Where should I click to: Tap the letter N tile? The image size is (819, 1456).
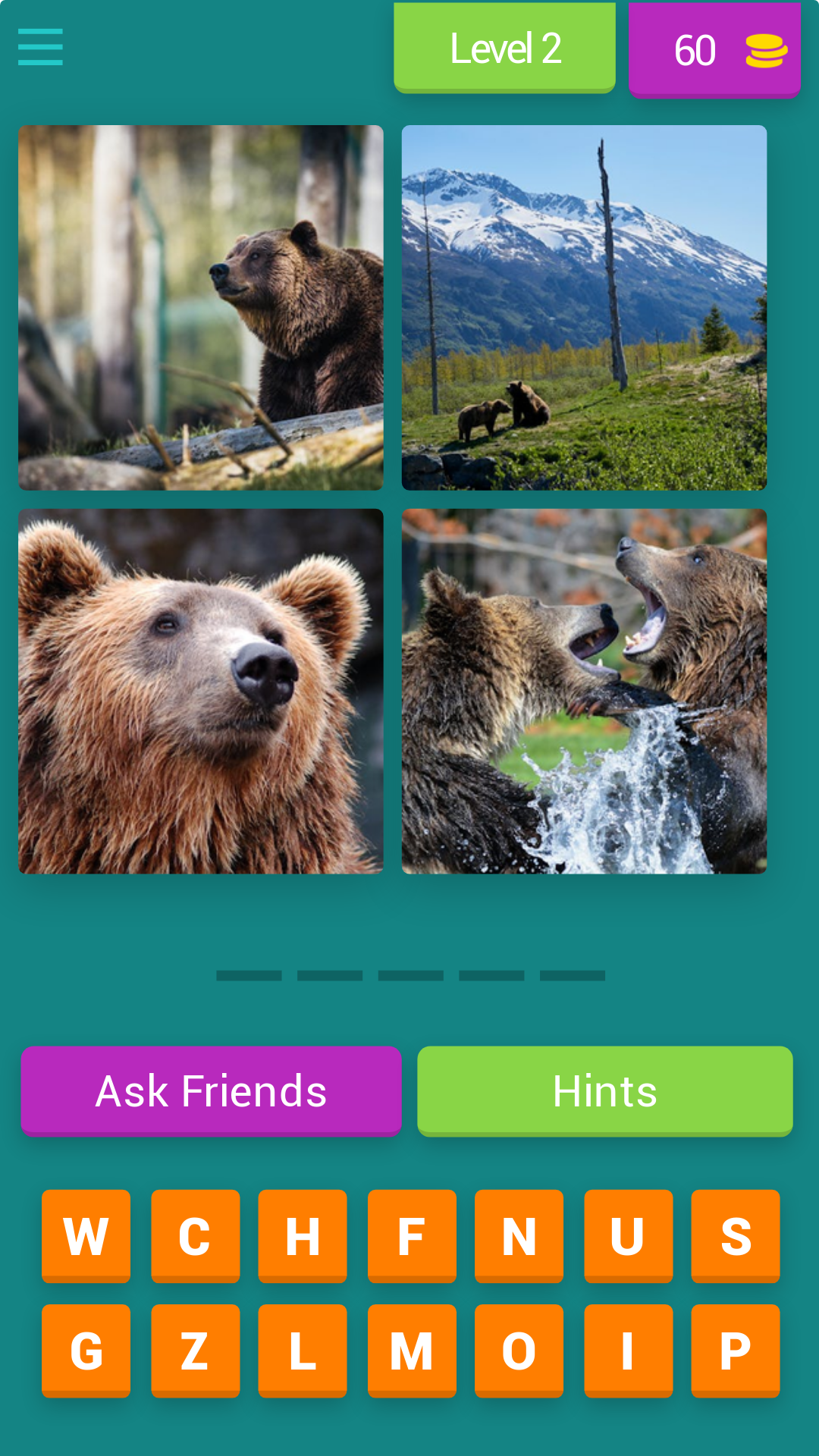pos(519,1236)
